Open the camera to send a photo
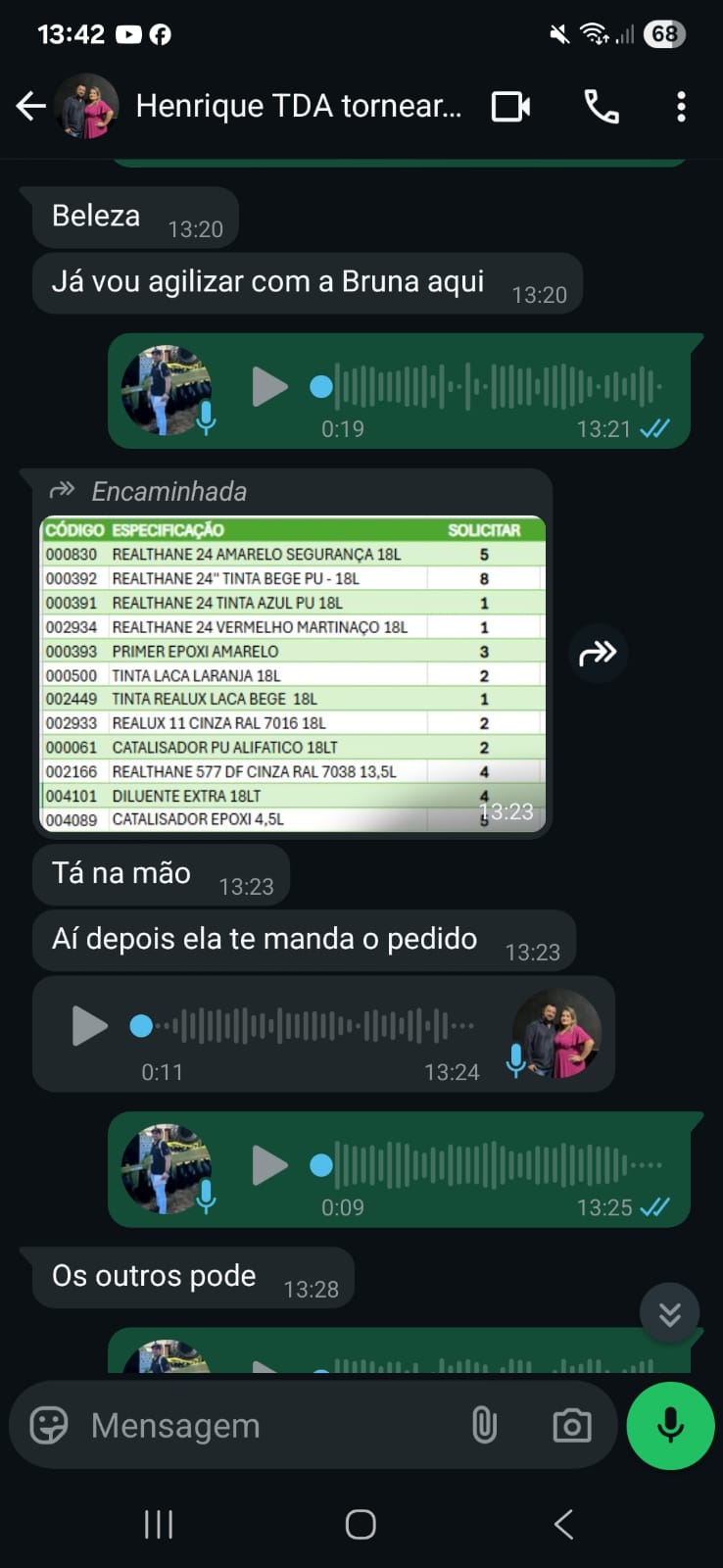Viewport: 723px width, 1568px height. tap(571, 1425)
